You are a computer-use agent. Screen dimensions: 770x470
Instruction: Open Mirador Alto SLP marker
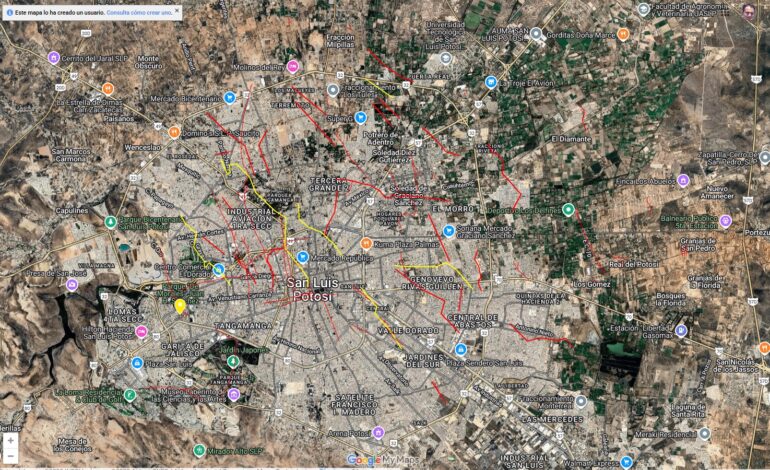point(199,451)
